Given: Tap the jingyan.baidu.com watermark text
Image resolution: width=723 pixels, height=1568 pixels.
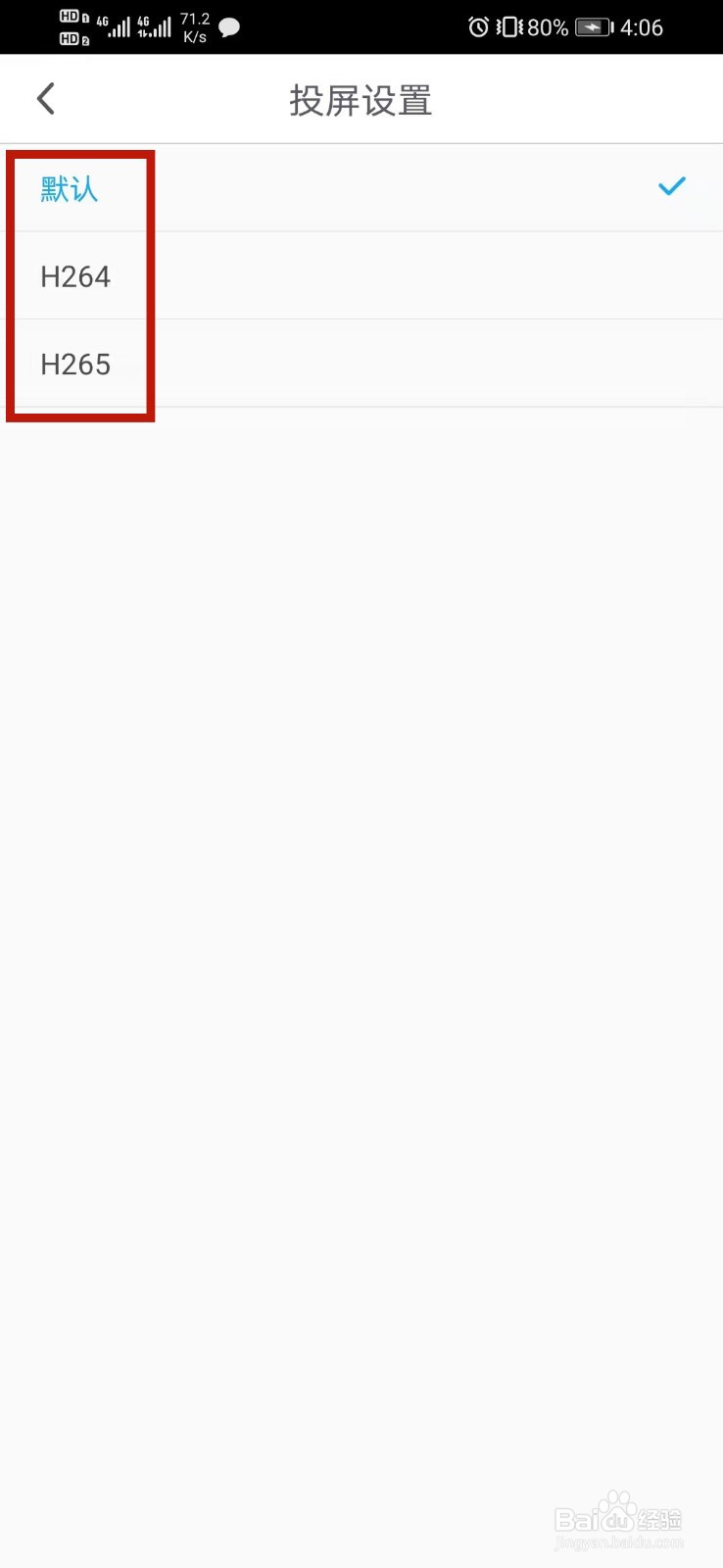Looking at the screenshot, I should click(617, 1543).
